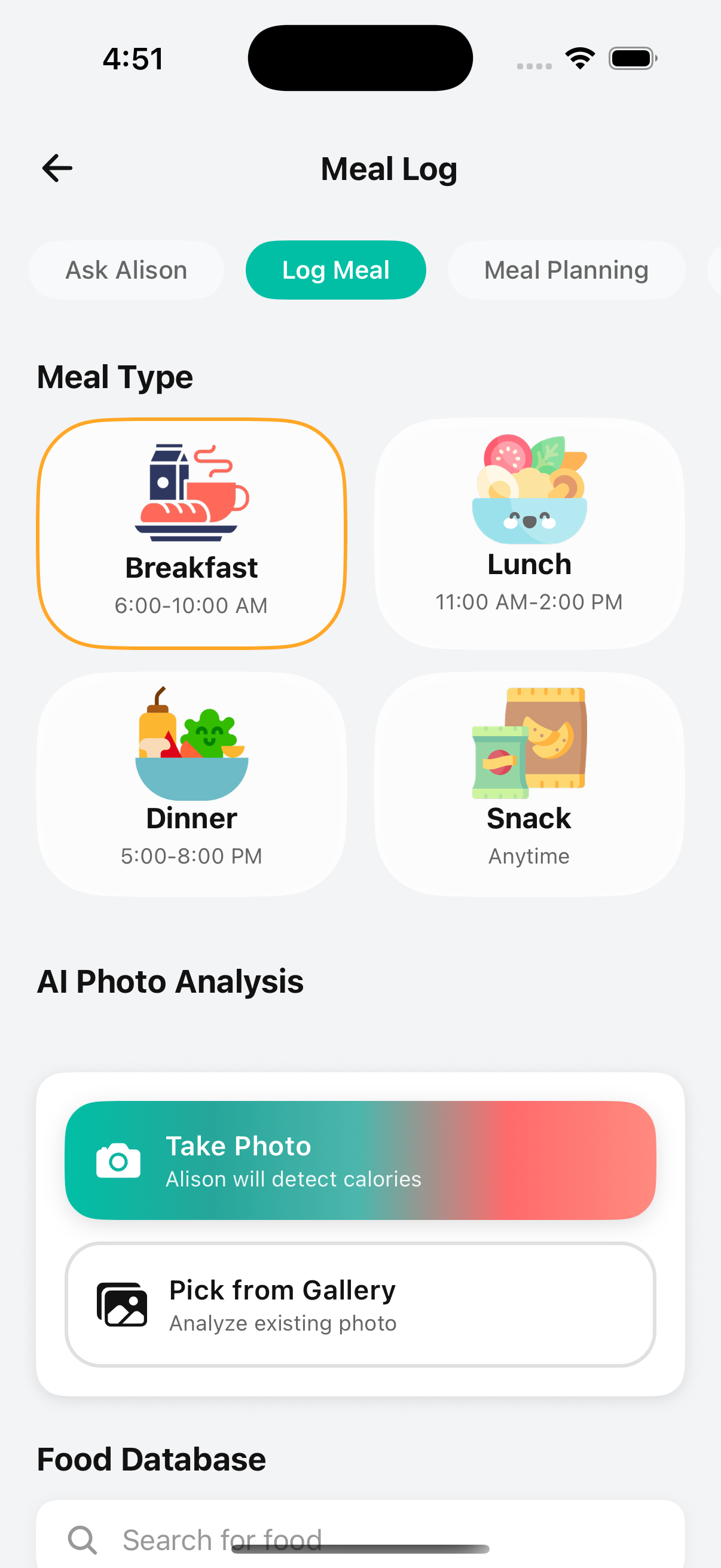Tap the breakfast coffee-and-bread illustration
The width and height of the screenshot is (721, 1568).
(192, 493)
